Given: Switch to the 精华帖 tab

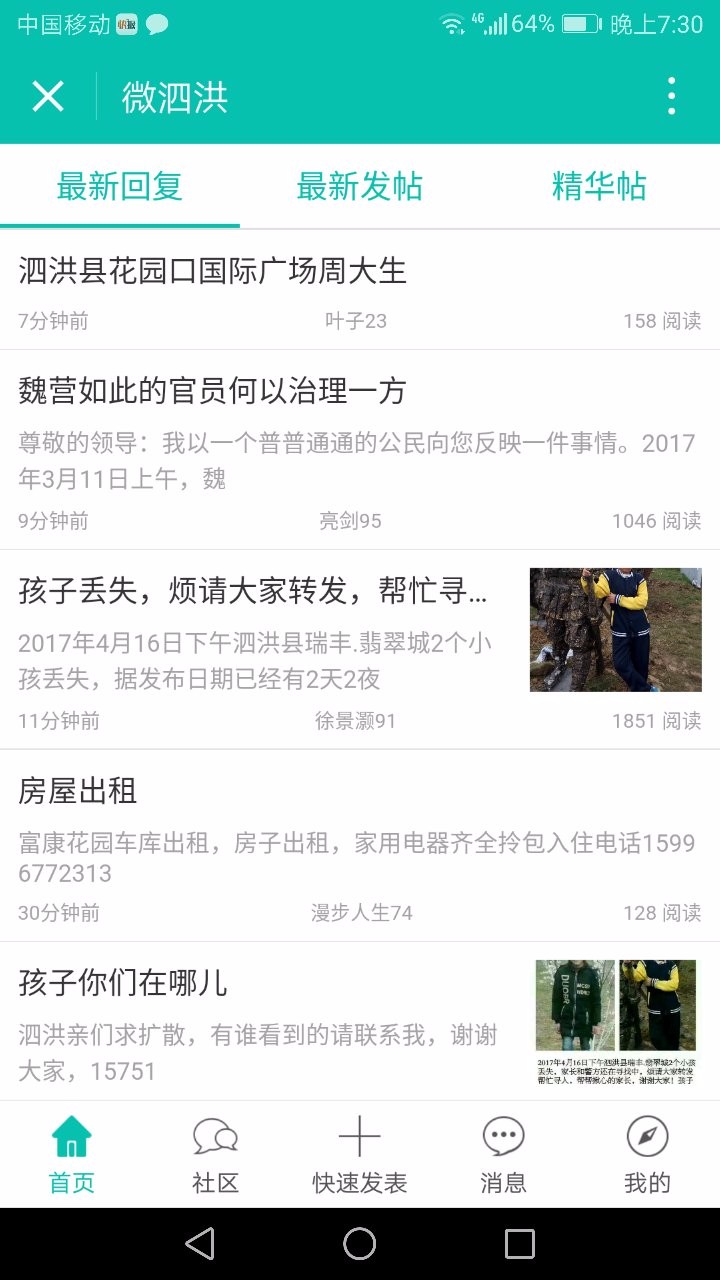Looking at the screenshot, I should tap(600, 187).
